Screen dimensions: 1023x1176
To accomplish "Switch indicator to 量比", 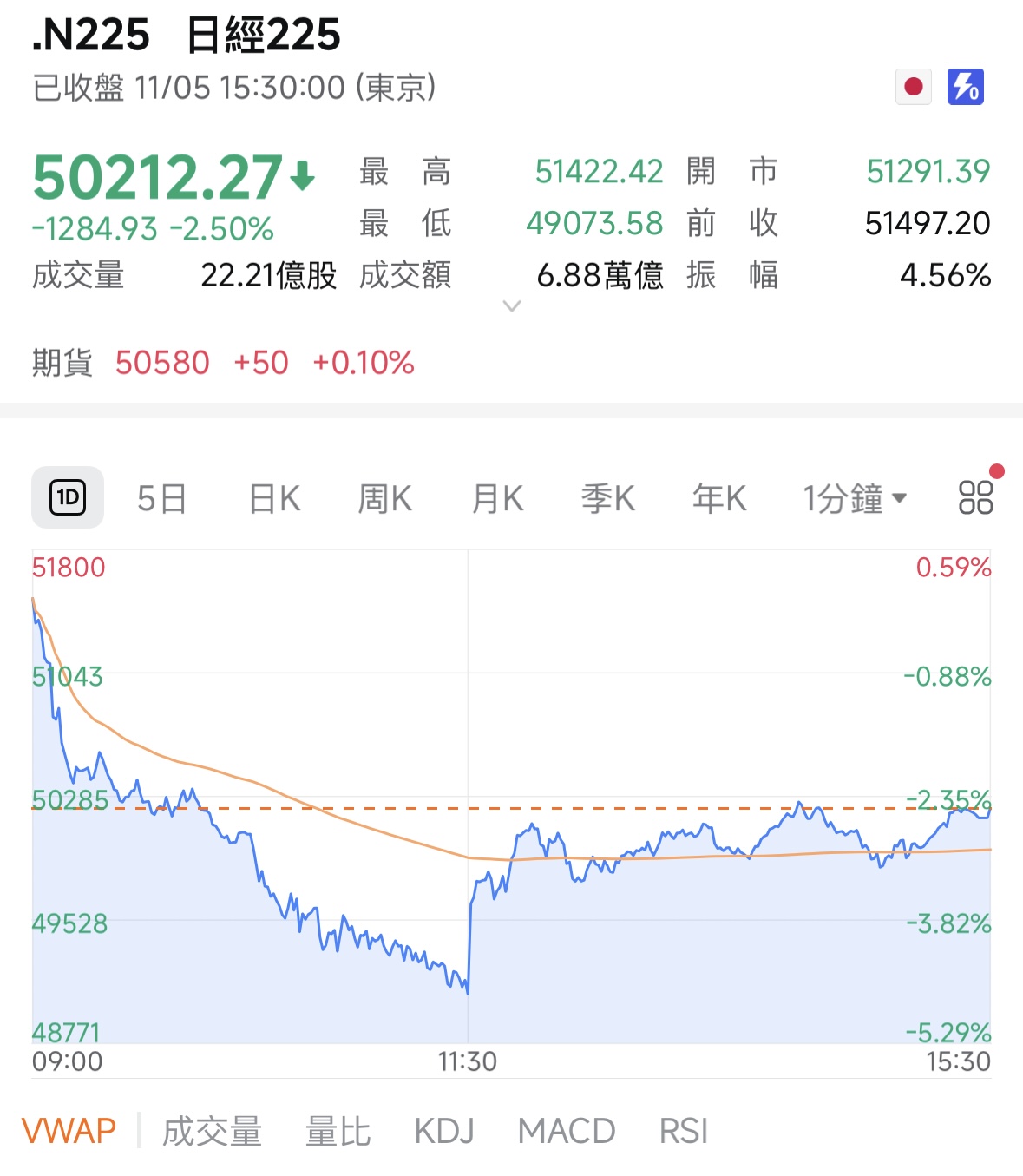I will 338,1132.
